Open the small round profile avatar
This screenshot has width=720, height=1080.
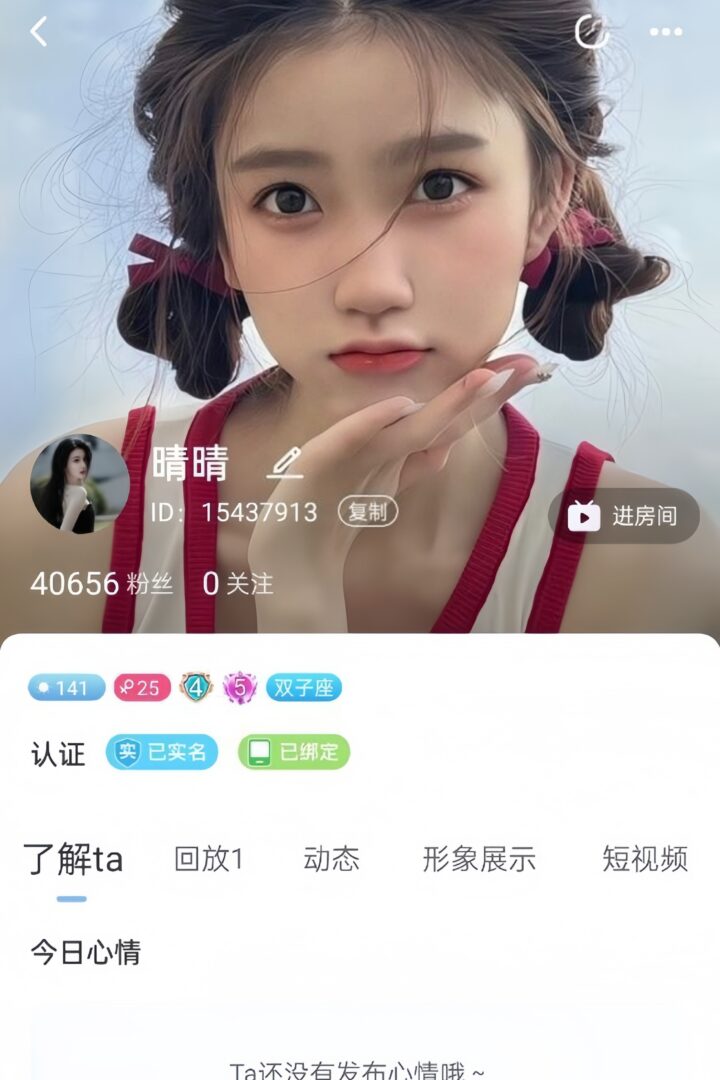[x=80, y=483]
